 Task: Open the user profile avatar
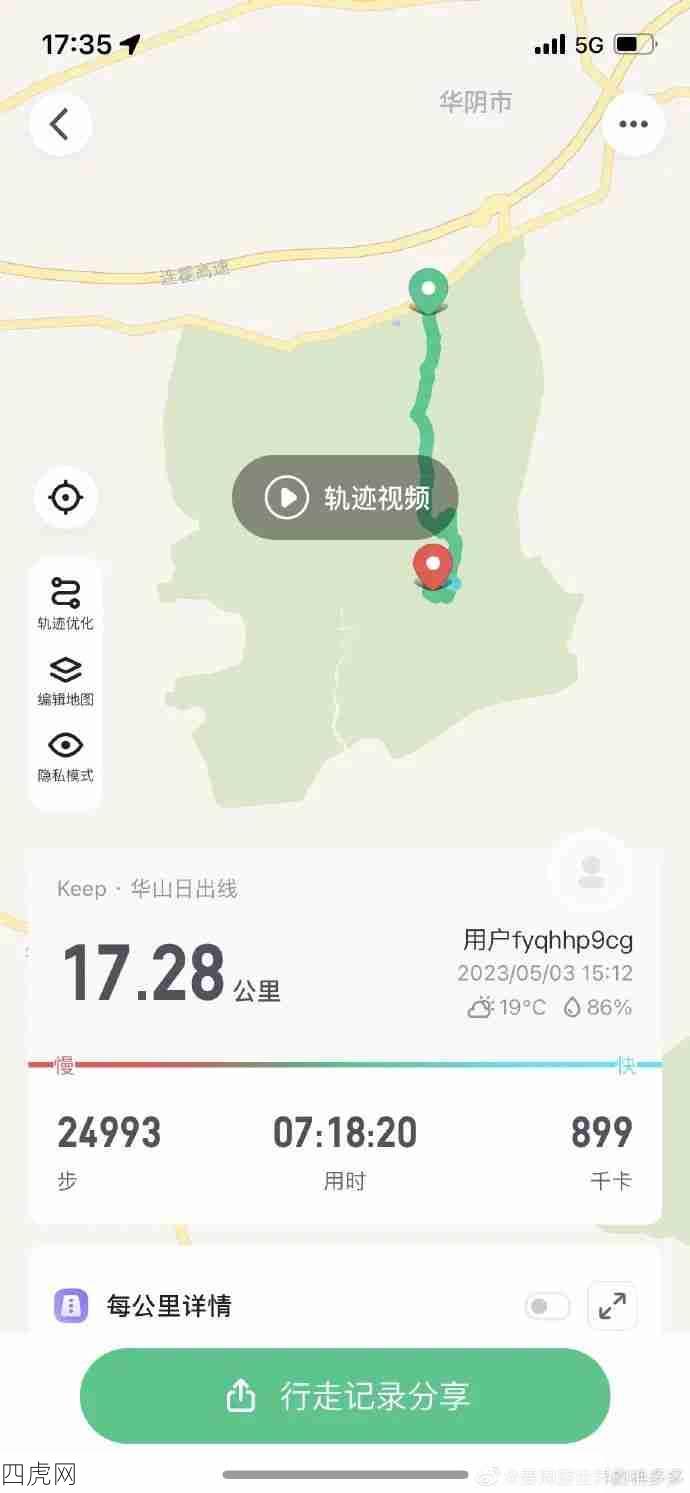(590, 871)
